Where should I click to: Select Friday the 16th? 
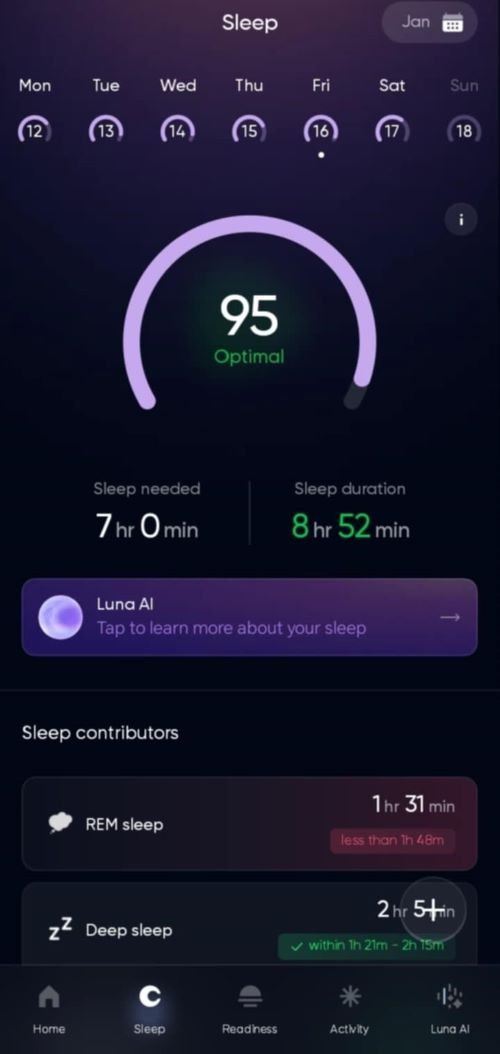[321, 130]
